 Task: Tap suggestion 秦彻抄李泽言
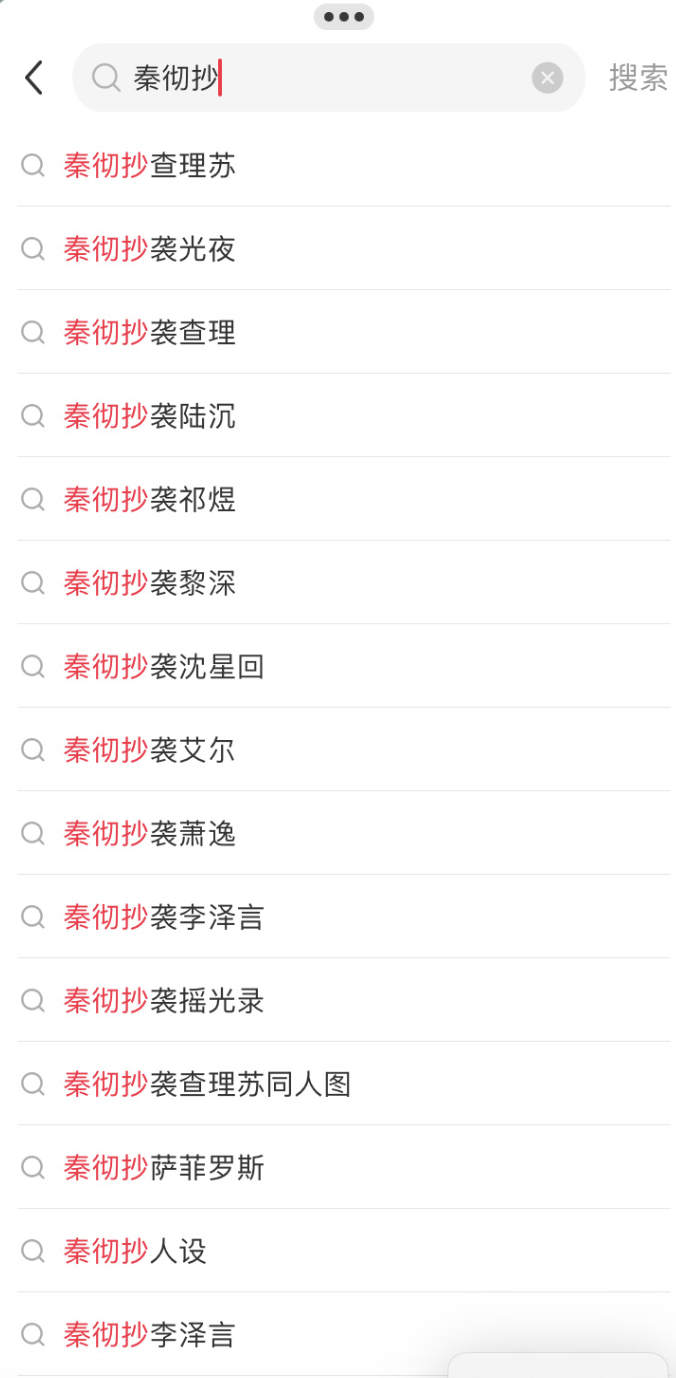pos(150,1334)
